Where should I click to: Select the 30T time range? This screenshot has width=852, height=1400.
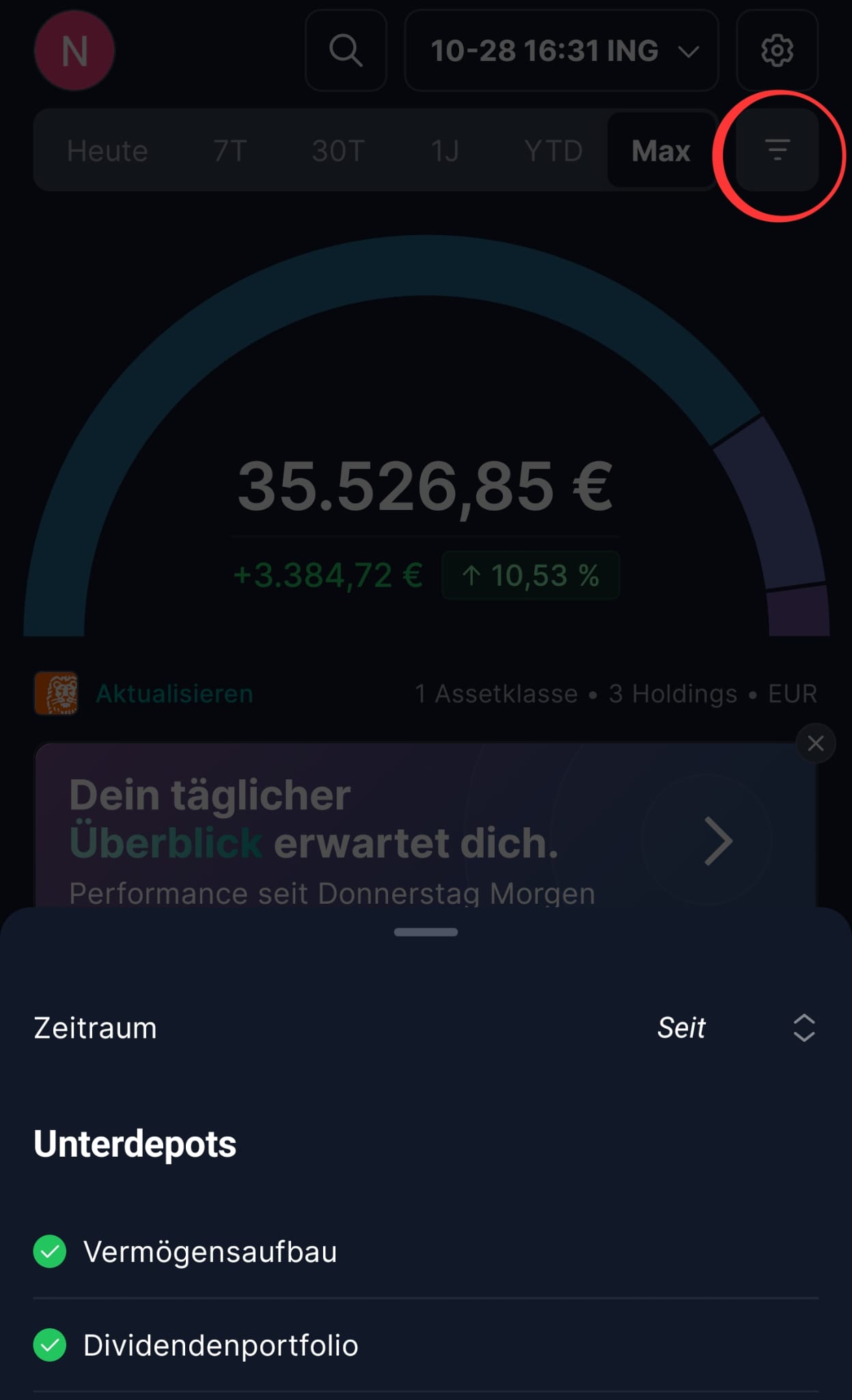pyautogui.click(x=338, y=150)
